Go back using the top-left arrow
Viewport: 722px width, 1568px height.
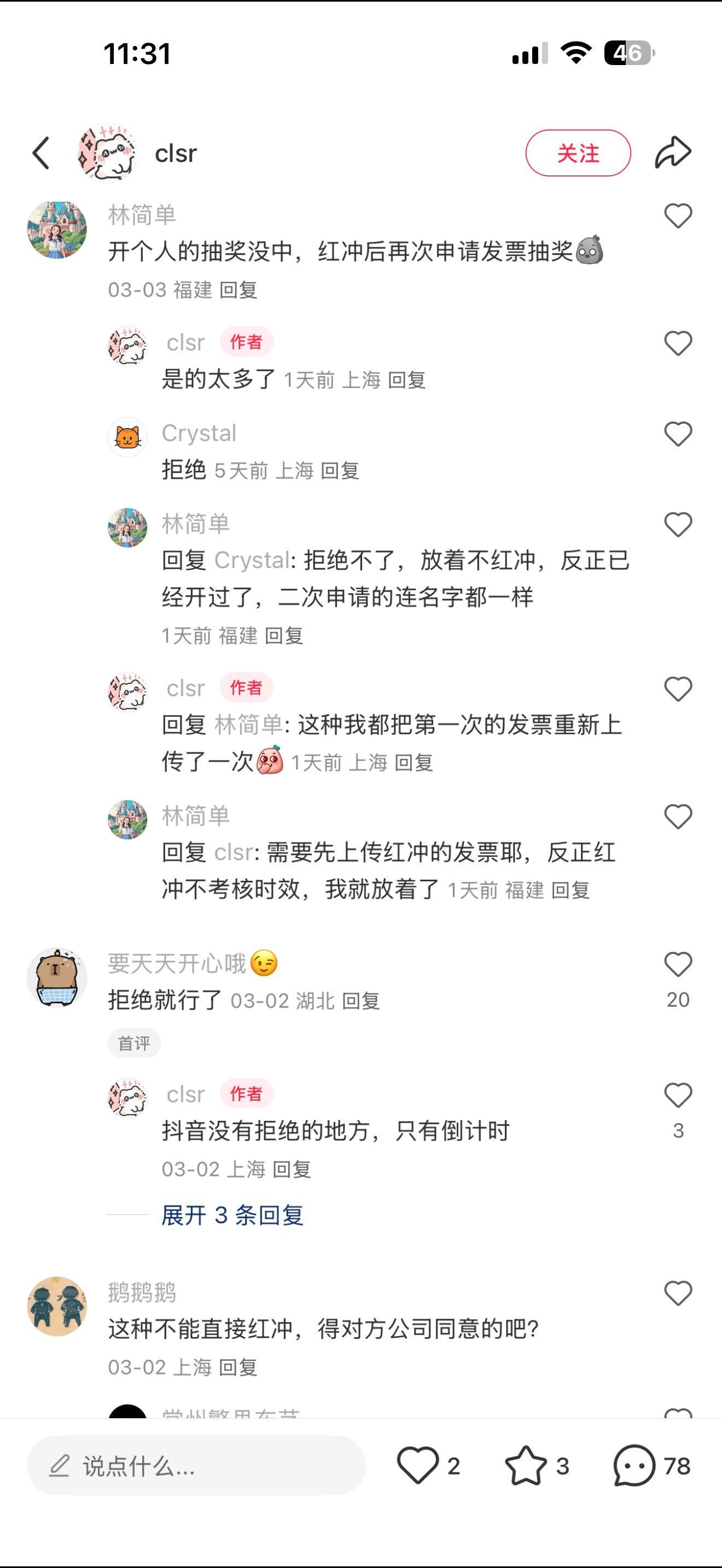click(41, 153)
